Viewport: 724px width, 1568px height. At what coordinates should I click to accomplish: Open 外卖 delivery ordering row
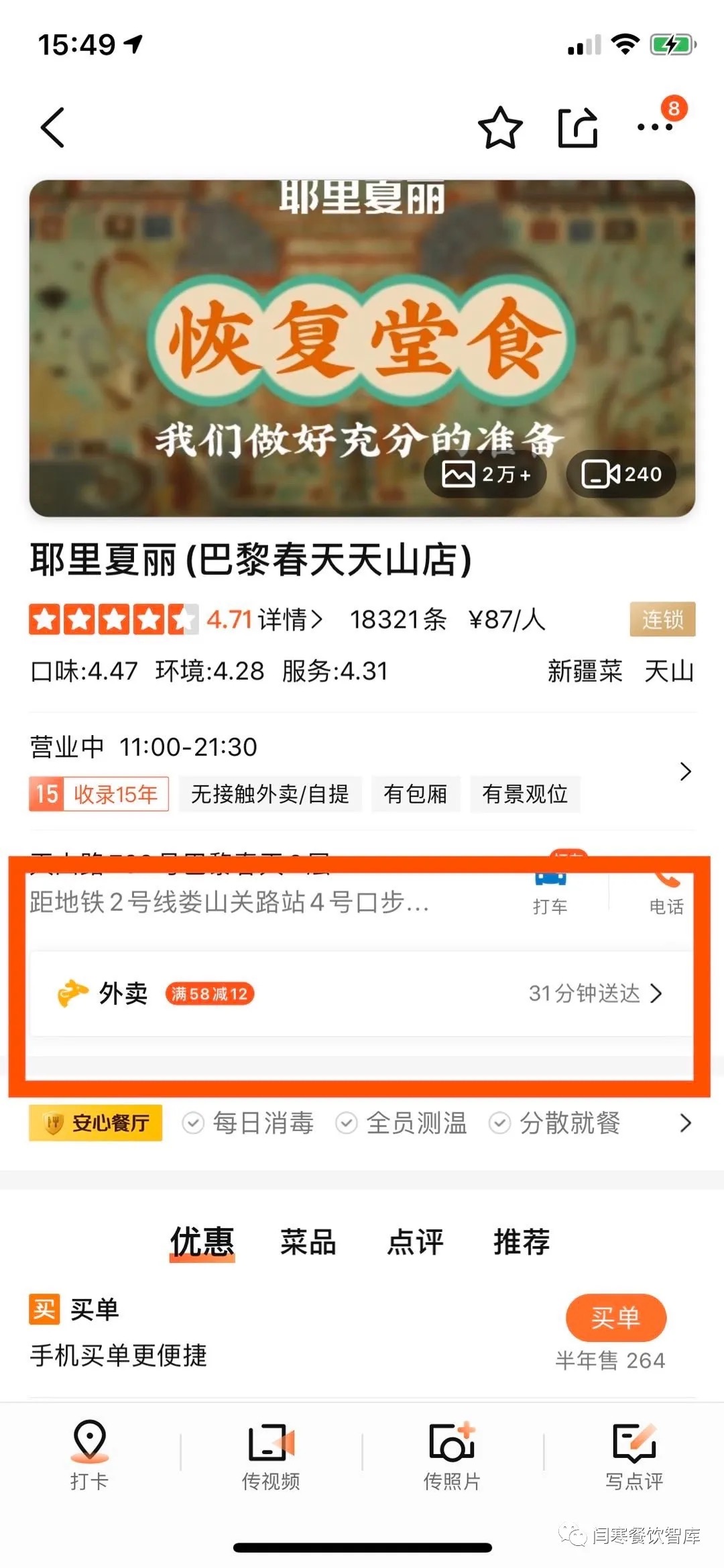click(x=362, y=993)
